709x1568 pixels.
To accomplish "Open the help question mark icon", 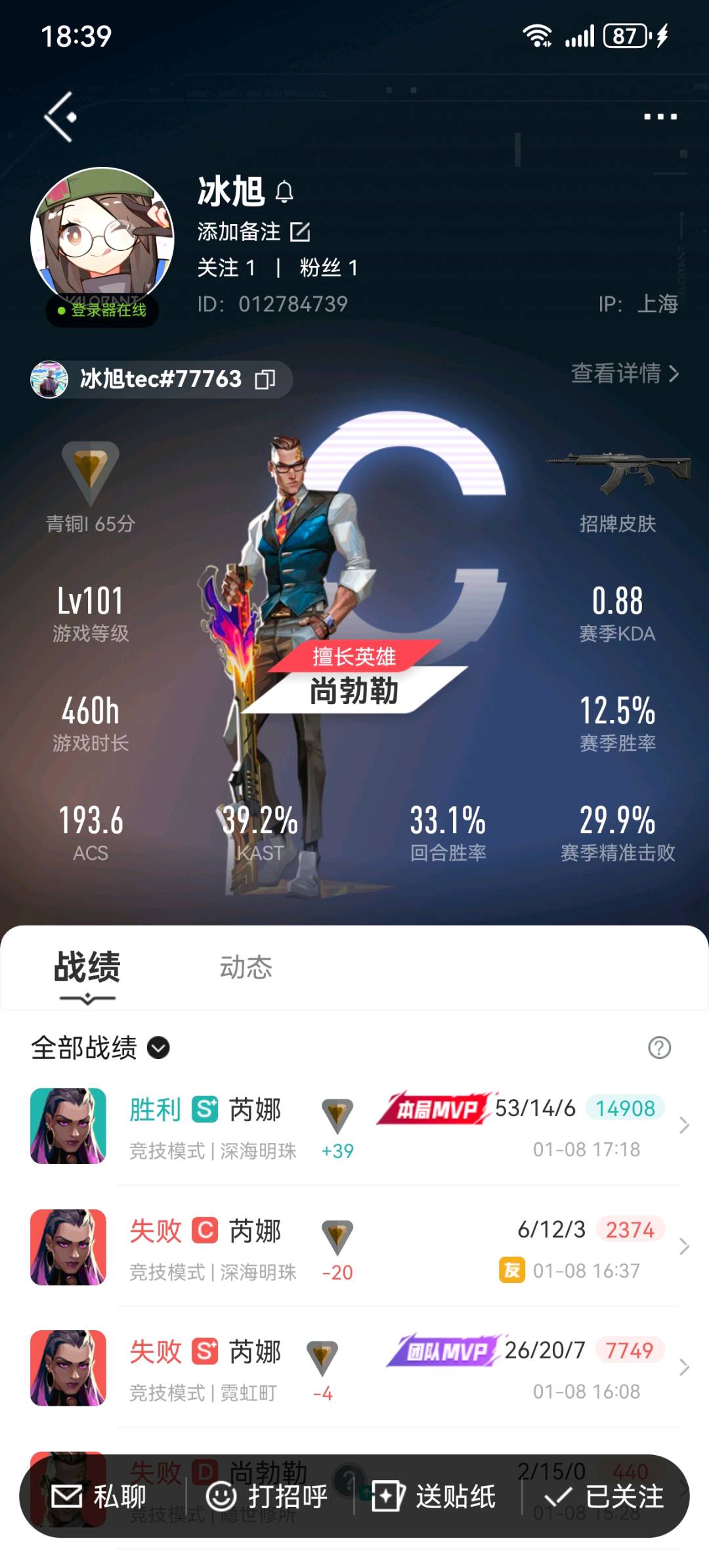I will 659,1047.
